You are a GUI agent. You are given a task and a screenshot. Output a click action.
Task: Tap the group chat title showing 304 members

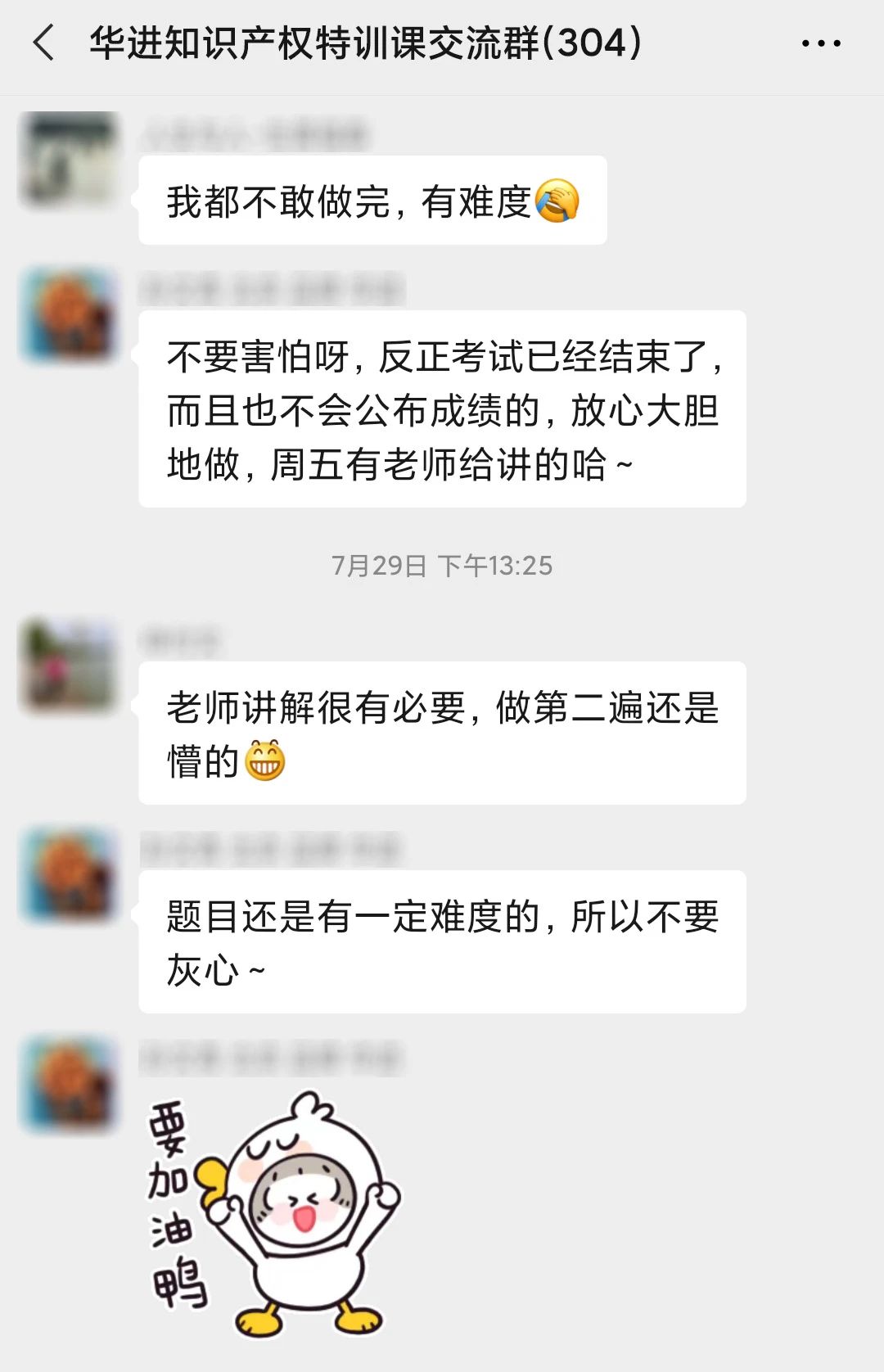(x=363, y=43)
